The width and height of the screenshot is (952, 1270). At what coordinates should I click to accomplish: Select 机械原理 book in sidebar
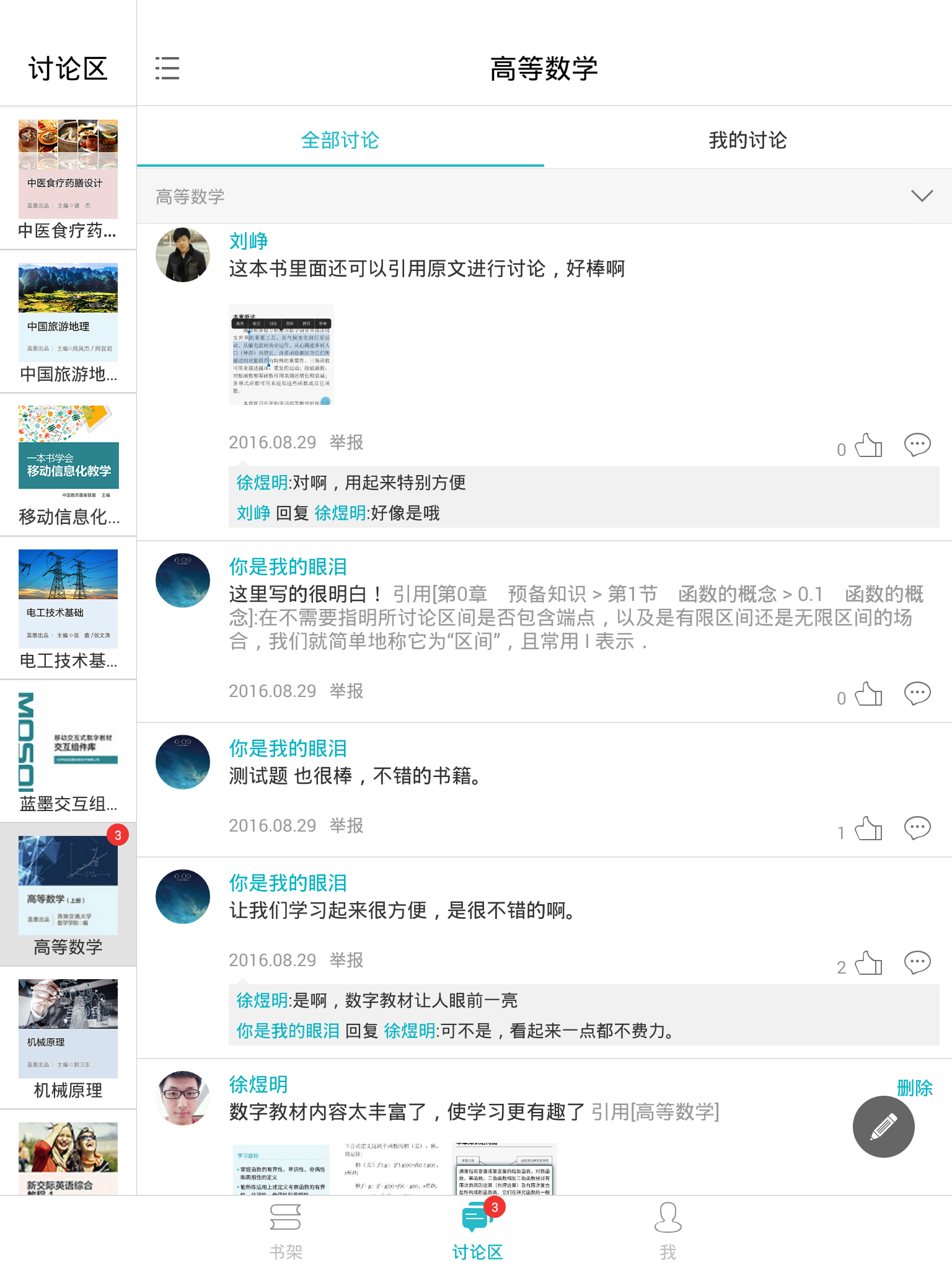(68, 1038)
